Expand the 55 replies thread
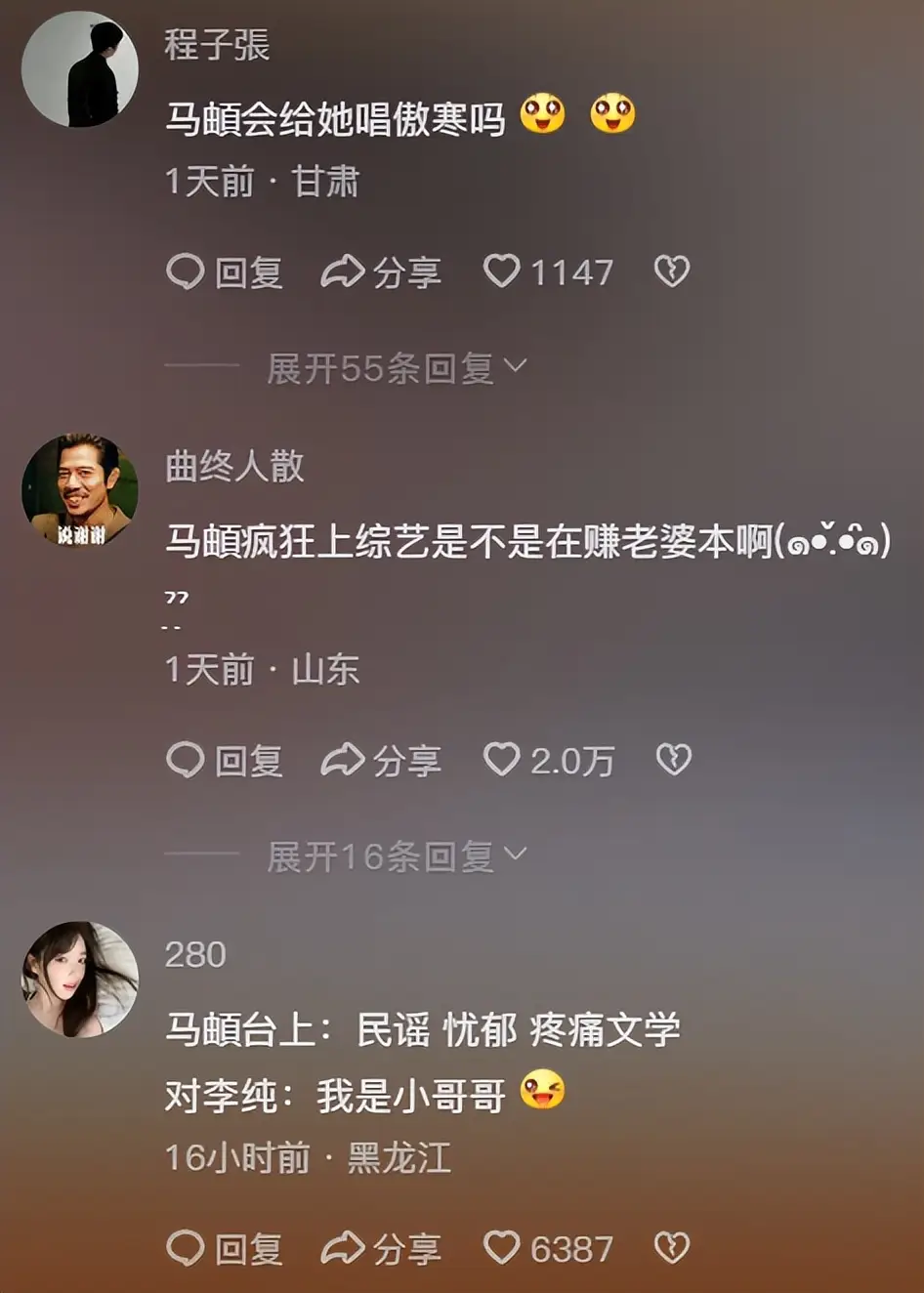 click(x=396, y=368)
